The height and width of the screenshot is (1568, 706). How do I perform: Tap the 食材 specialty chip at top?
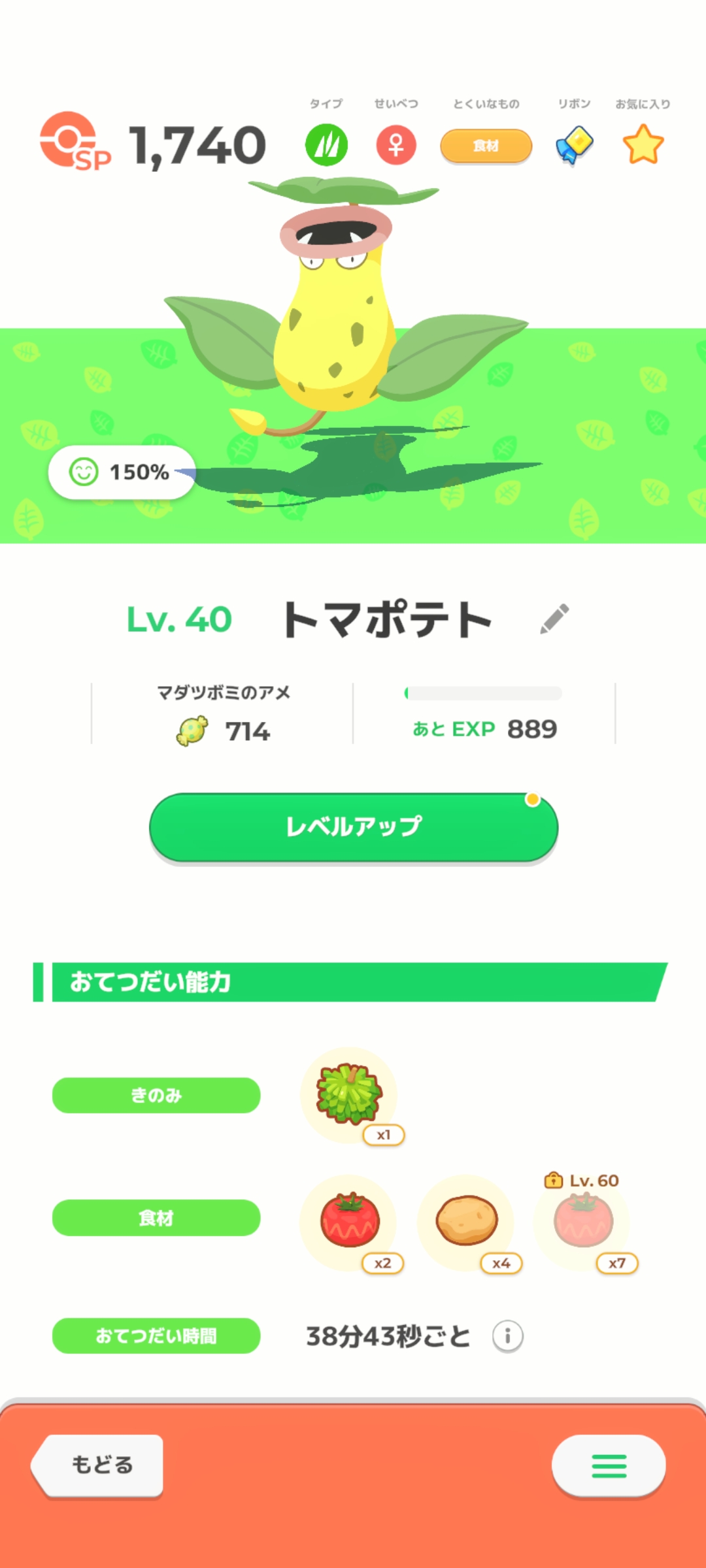coord(486,146)
